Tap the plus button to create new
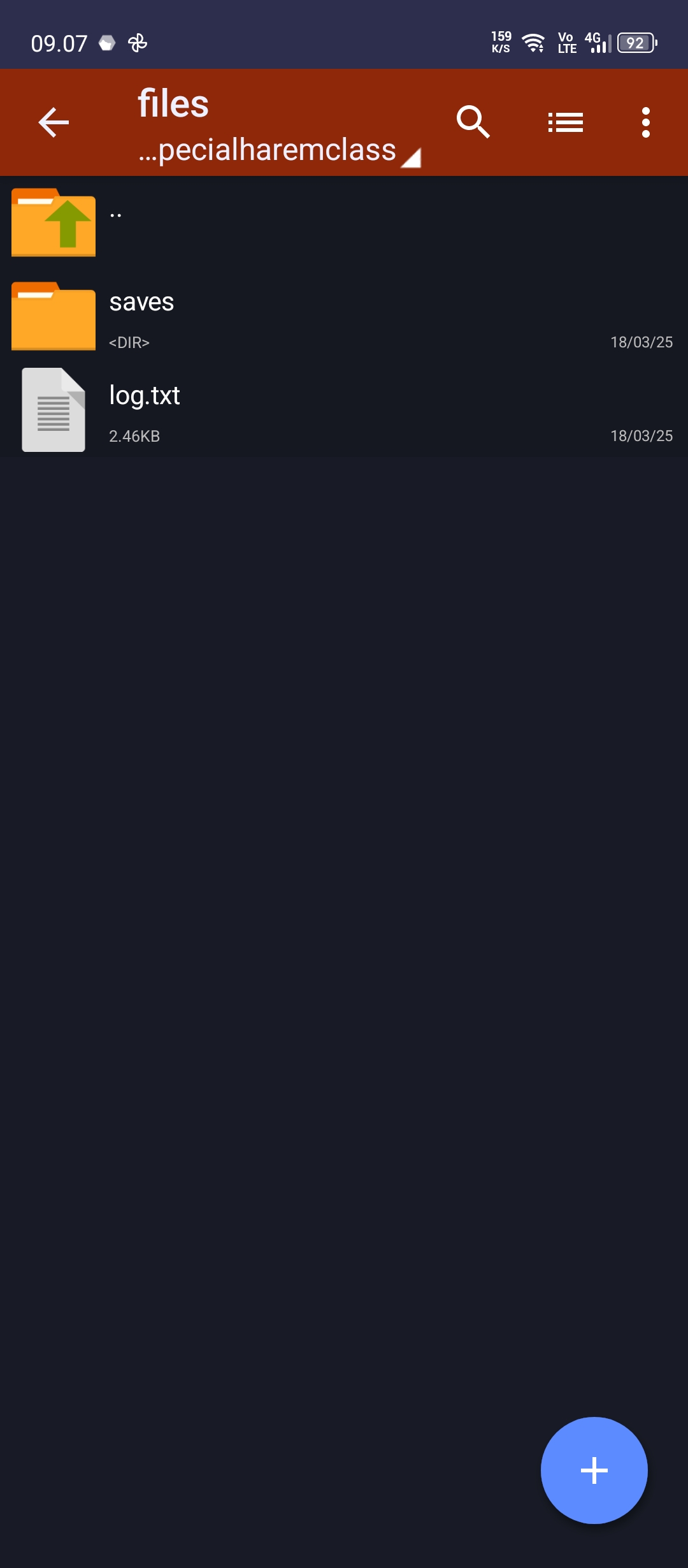 click(594, 1470)
